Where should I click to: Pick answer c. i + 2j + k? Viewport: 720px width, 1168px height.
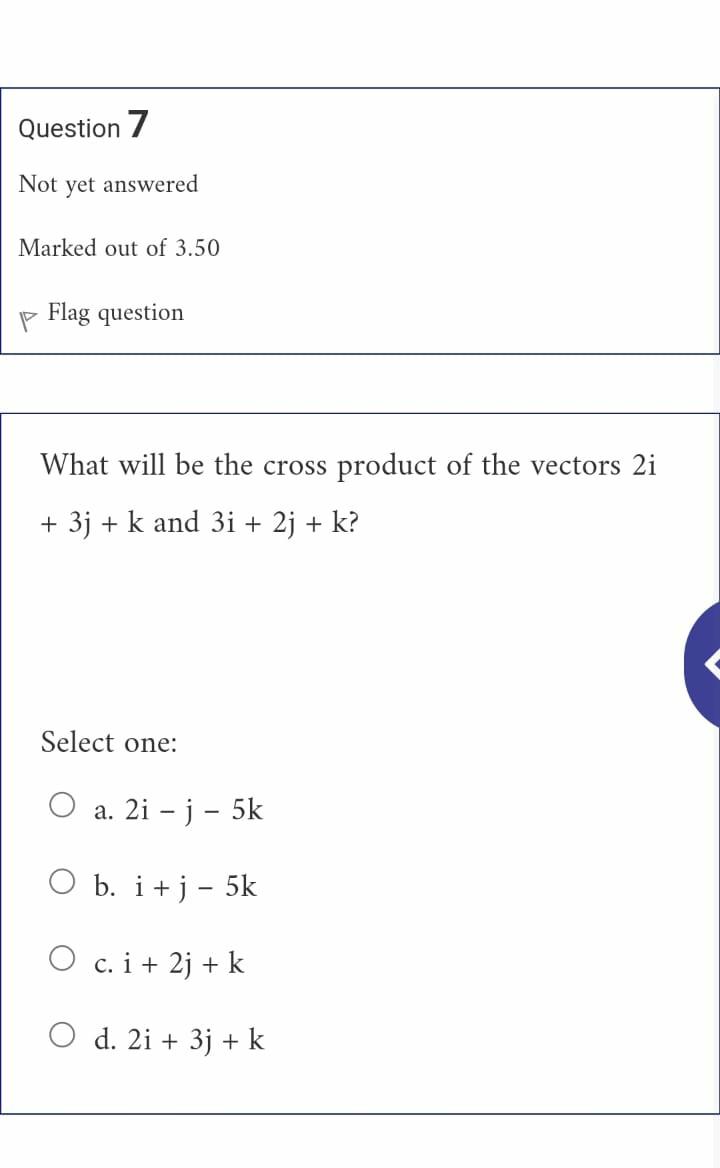(62, 960)
